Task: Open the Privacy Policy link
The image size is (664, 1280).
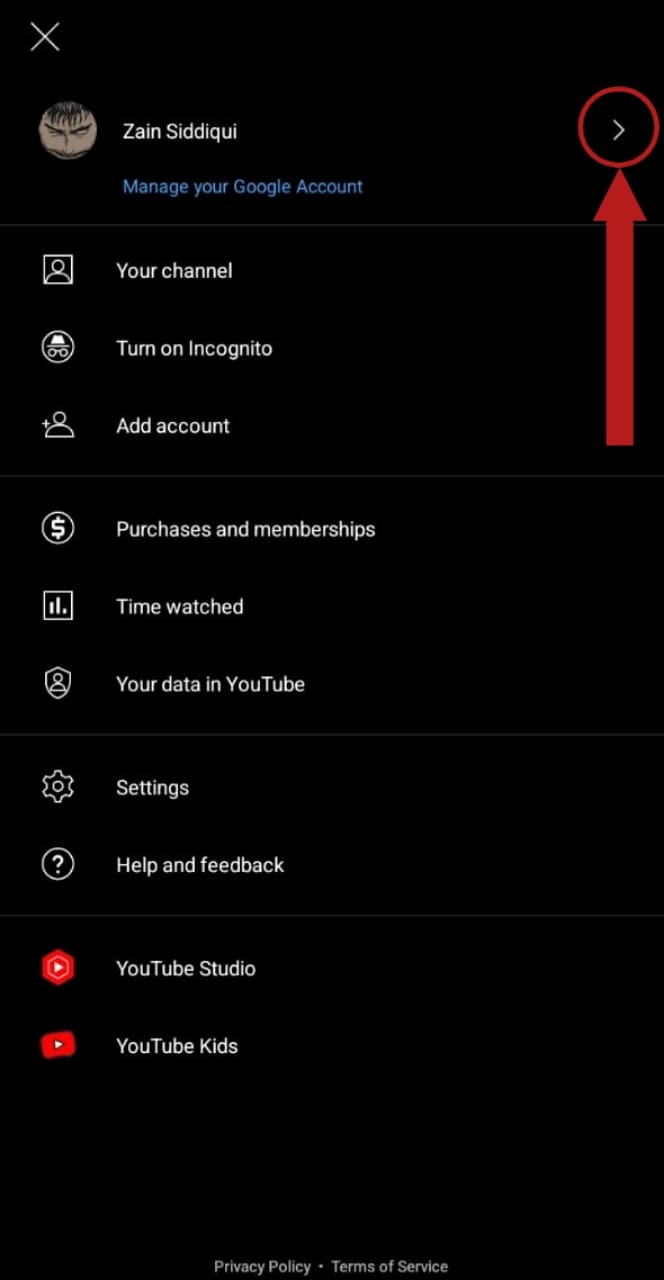Action: [262, 1266]
